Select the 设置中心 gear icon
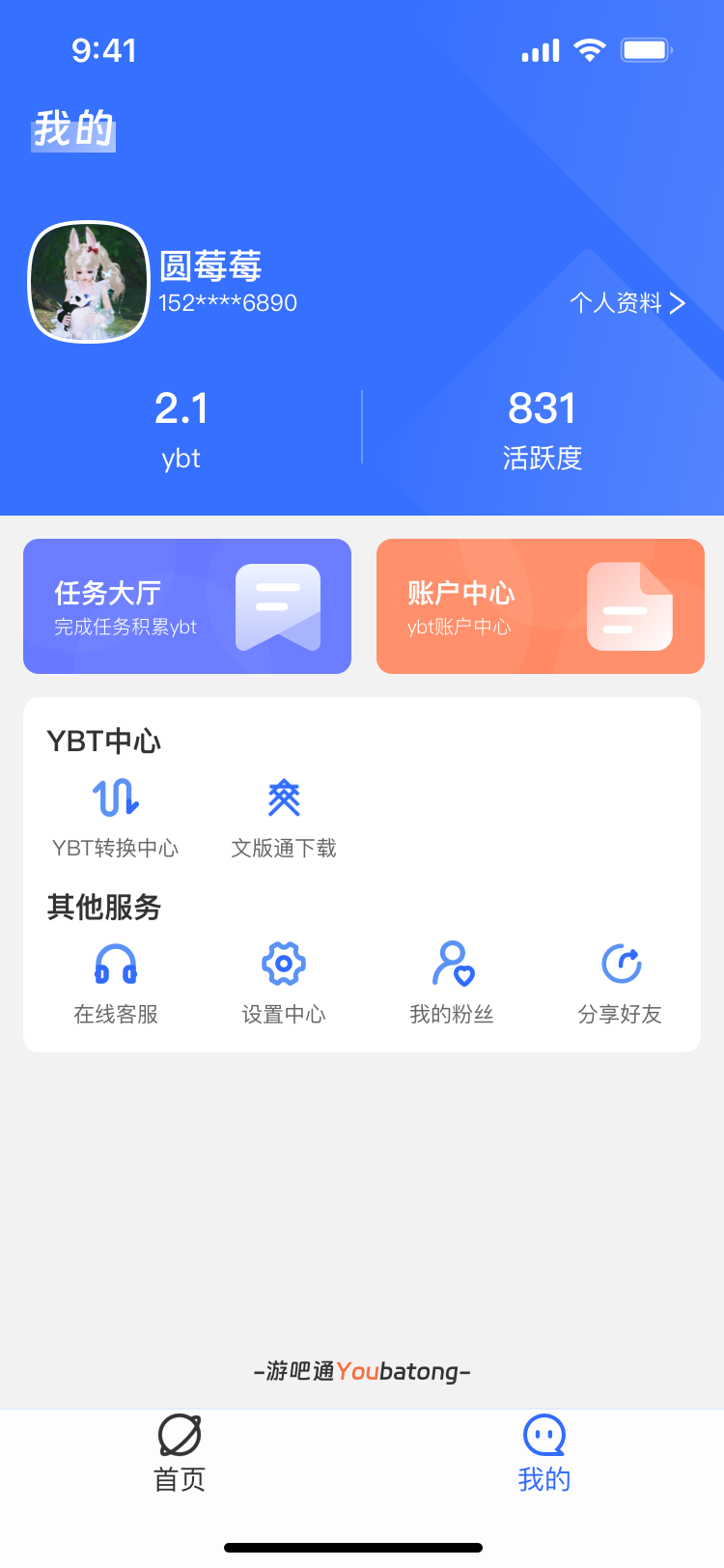This screenshot has height=1568, width=724. pyautogui.click(x=282, y=963)
